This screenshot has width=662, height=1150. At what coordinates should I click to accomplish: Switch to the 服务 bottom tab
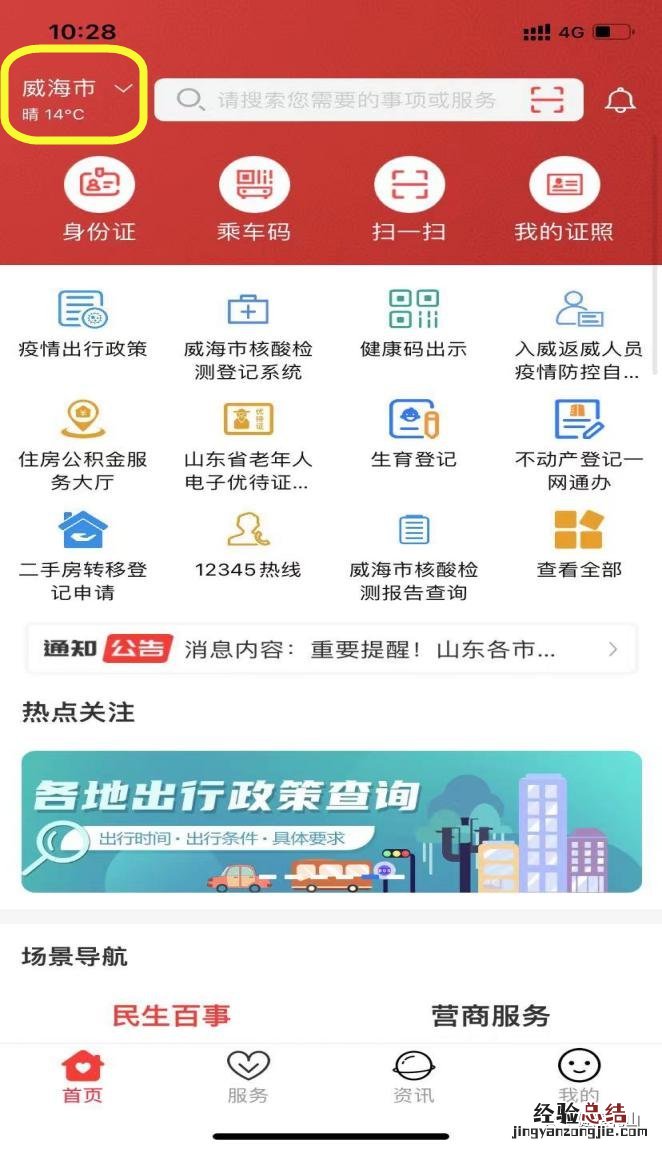click(x=248, y=1077)
